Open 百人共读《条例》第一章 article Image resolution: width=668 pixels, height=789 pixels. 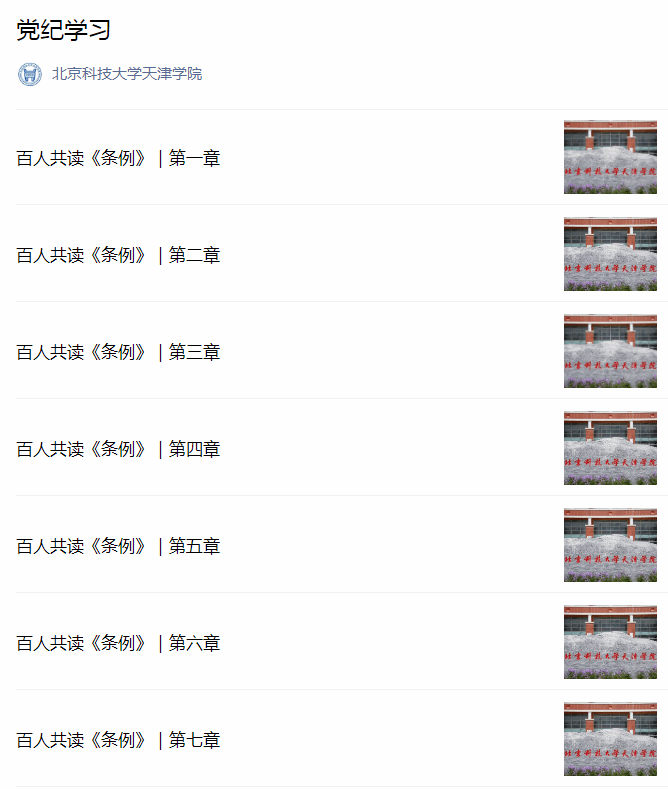[x=119, y=158]
